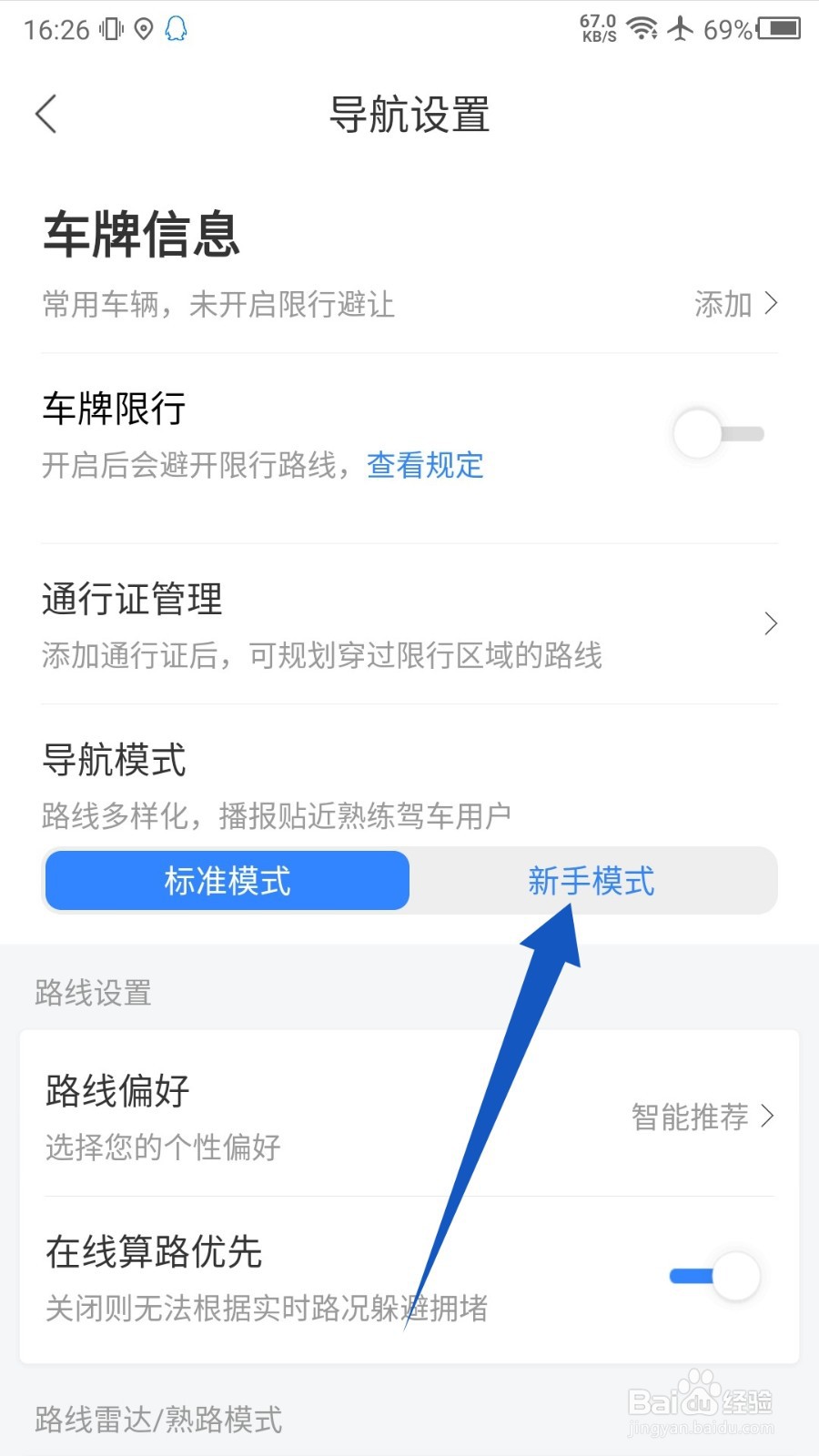Click the location icon in the status bar

(x=143, y=28)
